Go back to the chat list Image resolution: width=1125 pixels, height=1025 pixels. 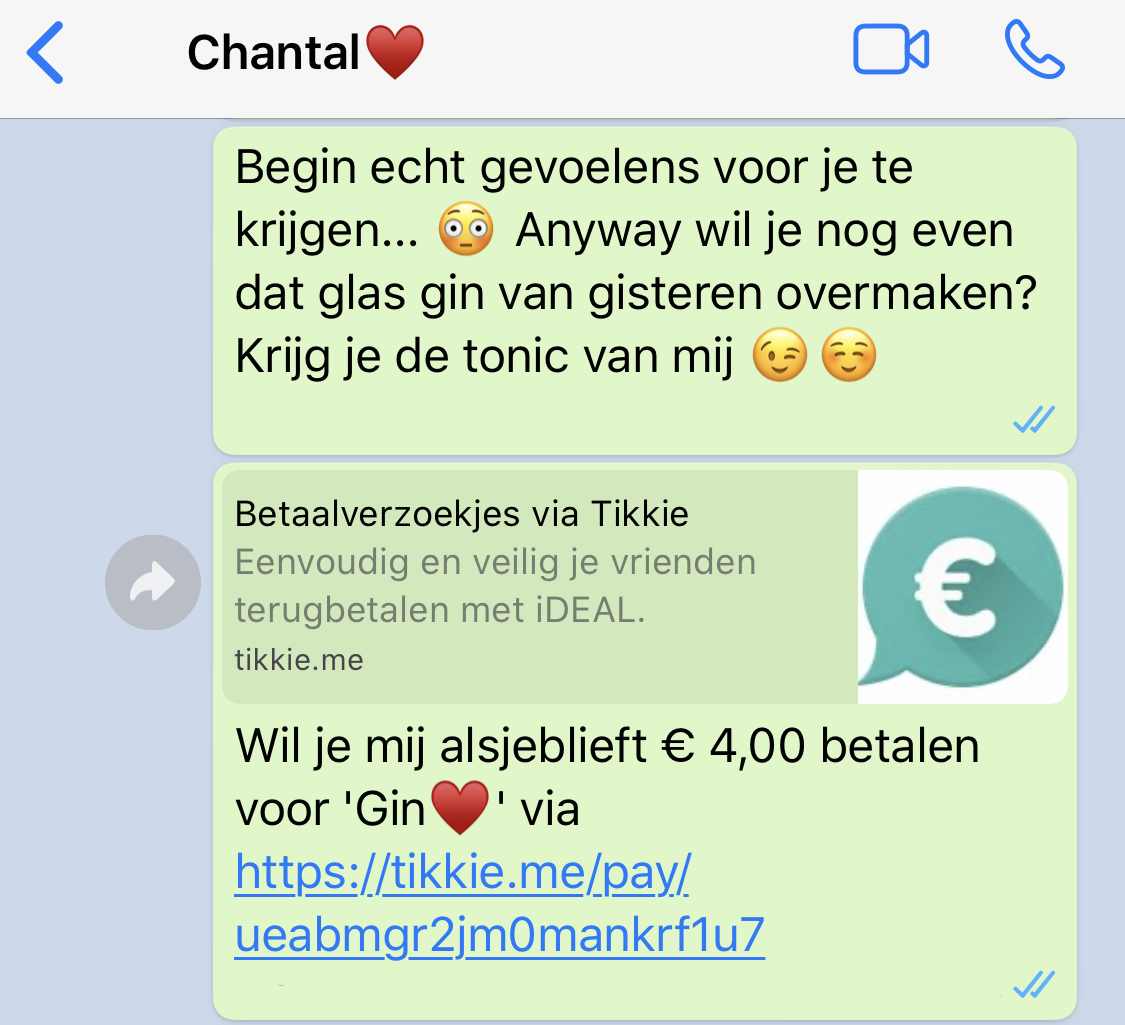(x=45, y=54)
